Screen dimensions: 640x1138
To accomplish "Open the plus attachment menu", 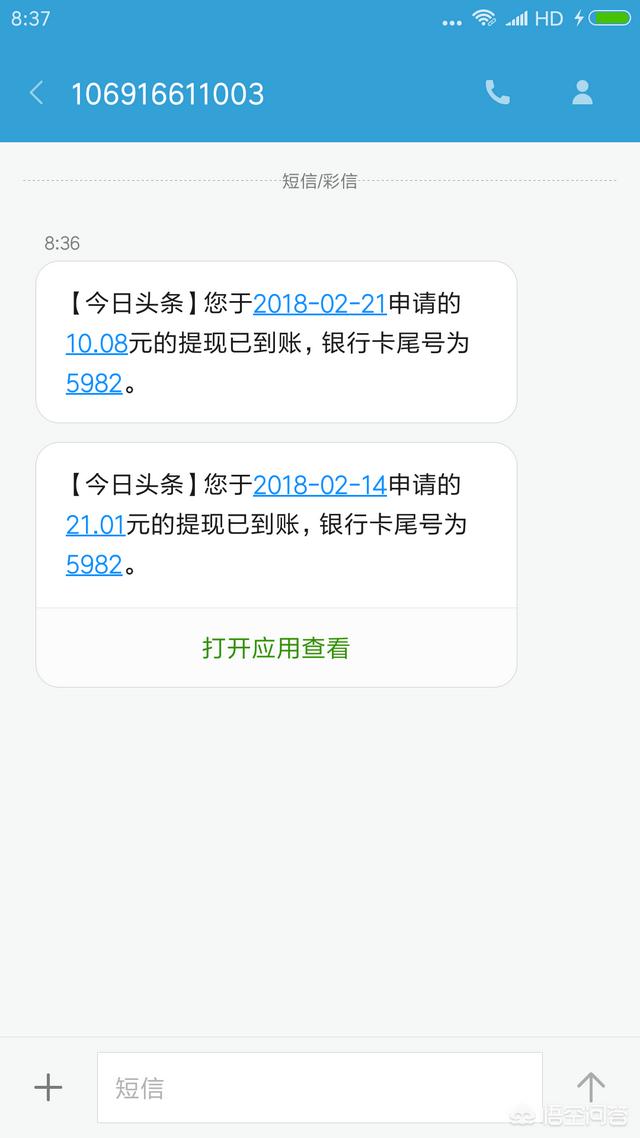I will point(48,1087).
